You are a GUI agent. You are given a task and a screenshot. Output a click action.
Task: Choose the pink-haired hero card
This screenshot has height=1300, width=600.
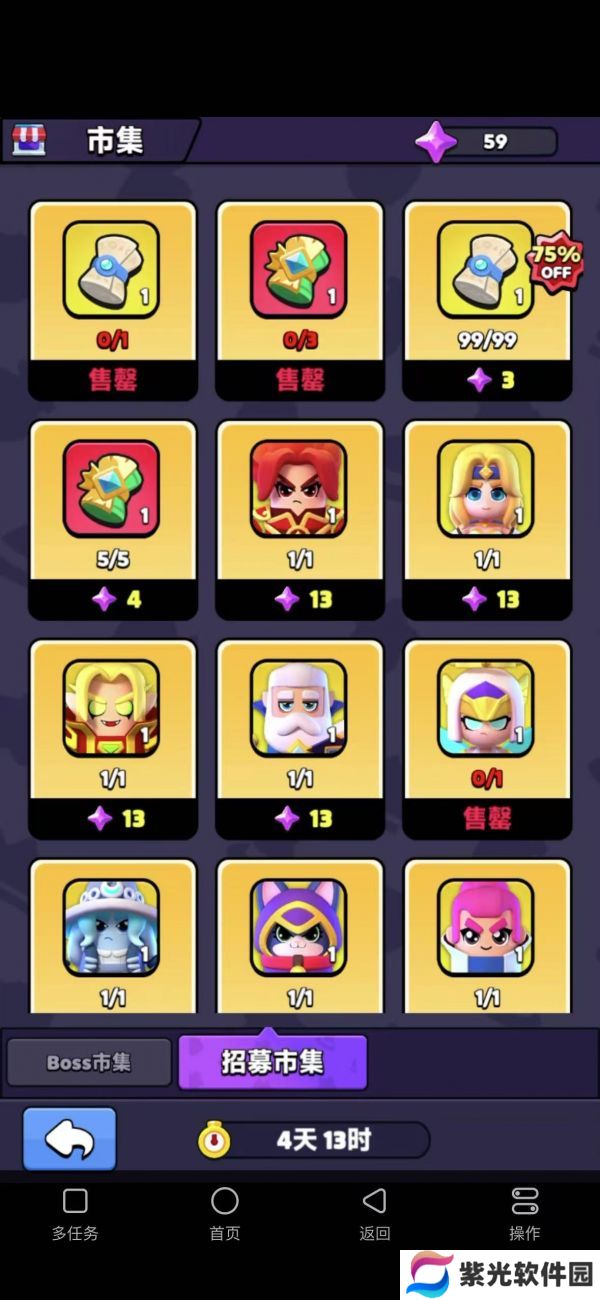tap(487, 935)
